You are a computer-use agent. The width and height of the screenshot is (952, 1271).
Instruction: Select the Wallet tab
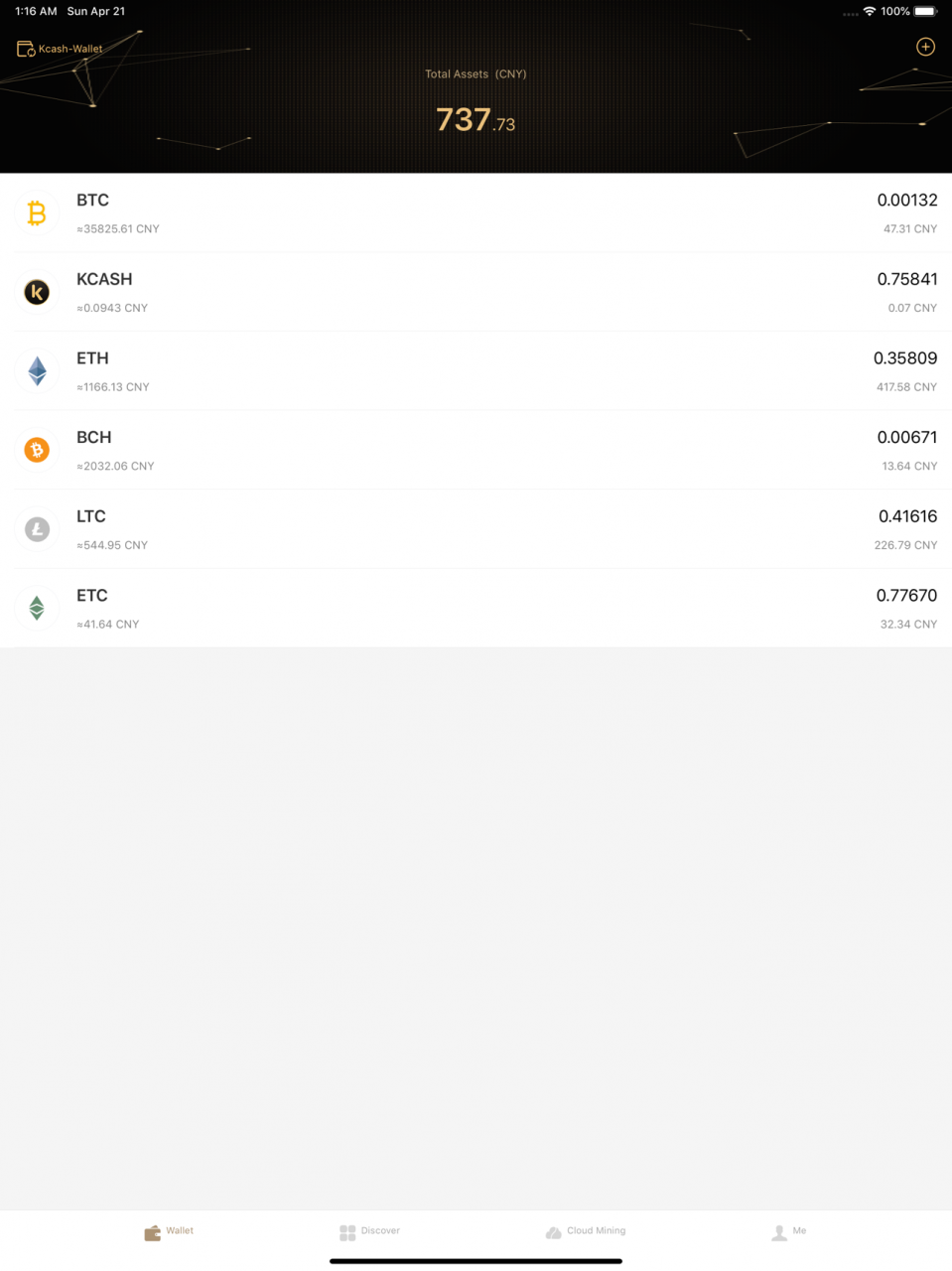coord(170,1231)
